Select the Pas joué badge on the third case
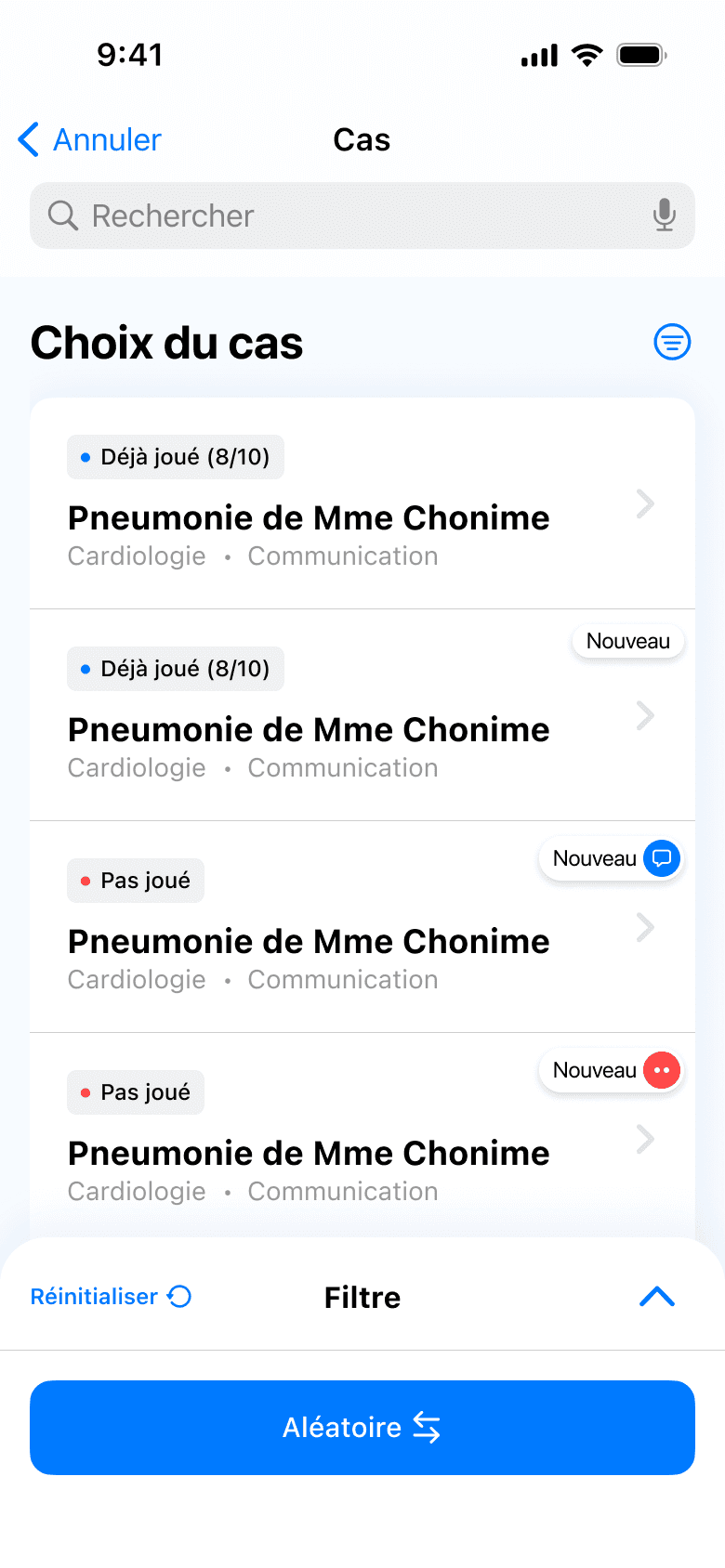Screen dimensions: 725x1568 135,881
